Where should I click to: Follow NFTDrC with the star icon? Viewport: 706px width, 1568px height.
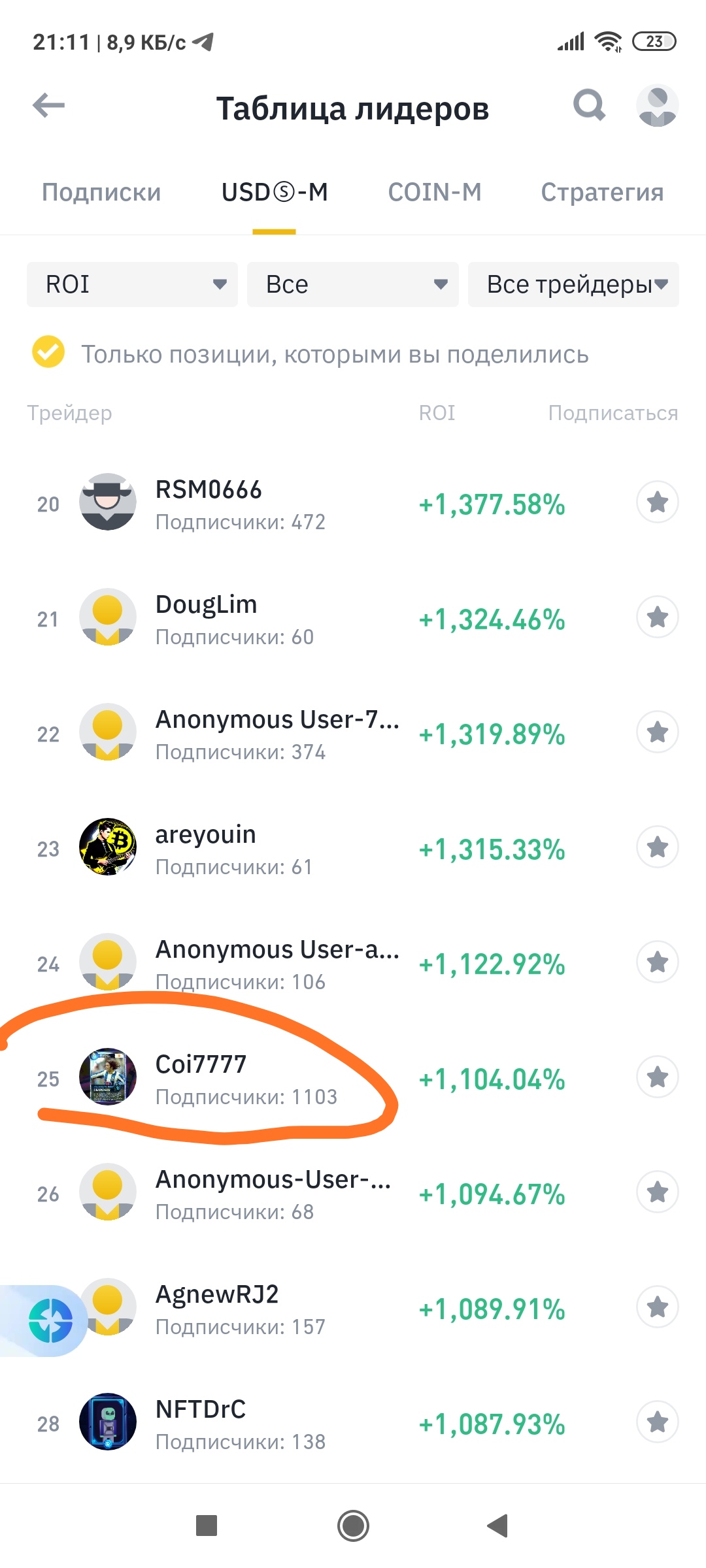click(657, 1422)
